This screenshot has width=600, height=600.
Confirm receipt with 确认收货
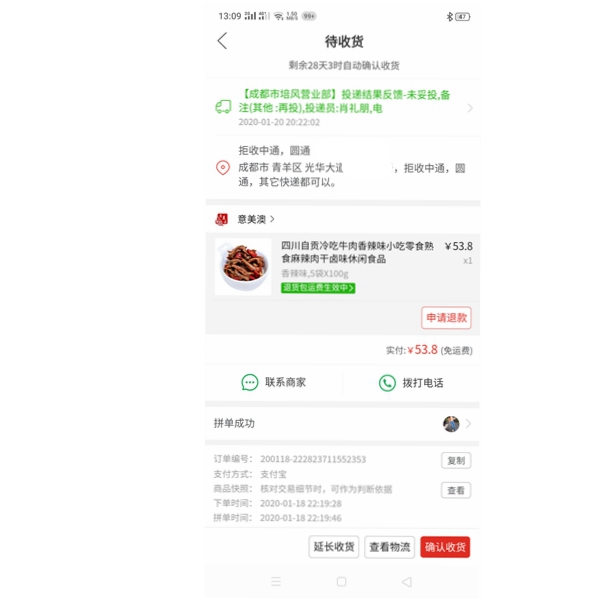pyautogui.click(x=445, y=547)
